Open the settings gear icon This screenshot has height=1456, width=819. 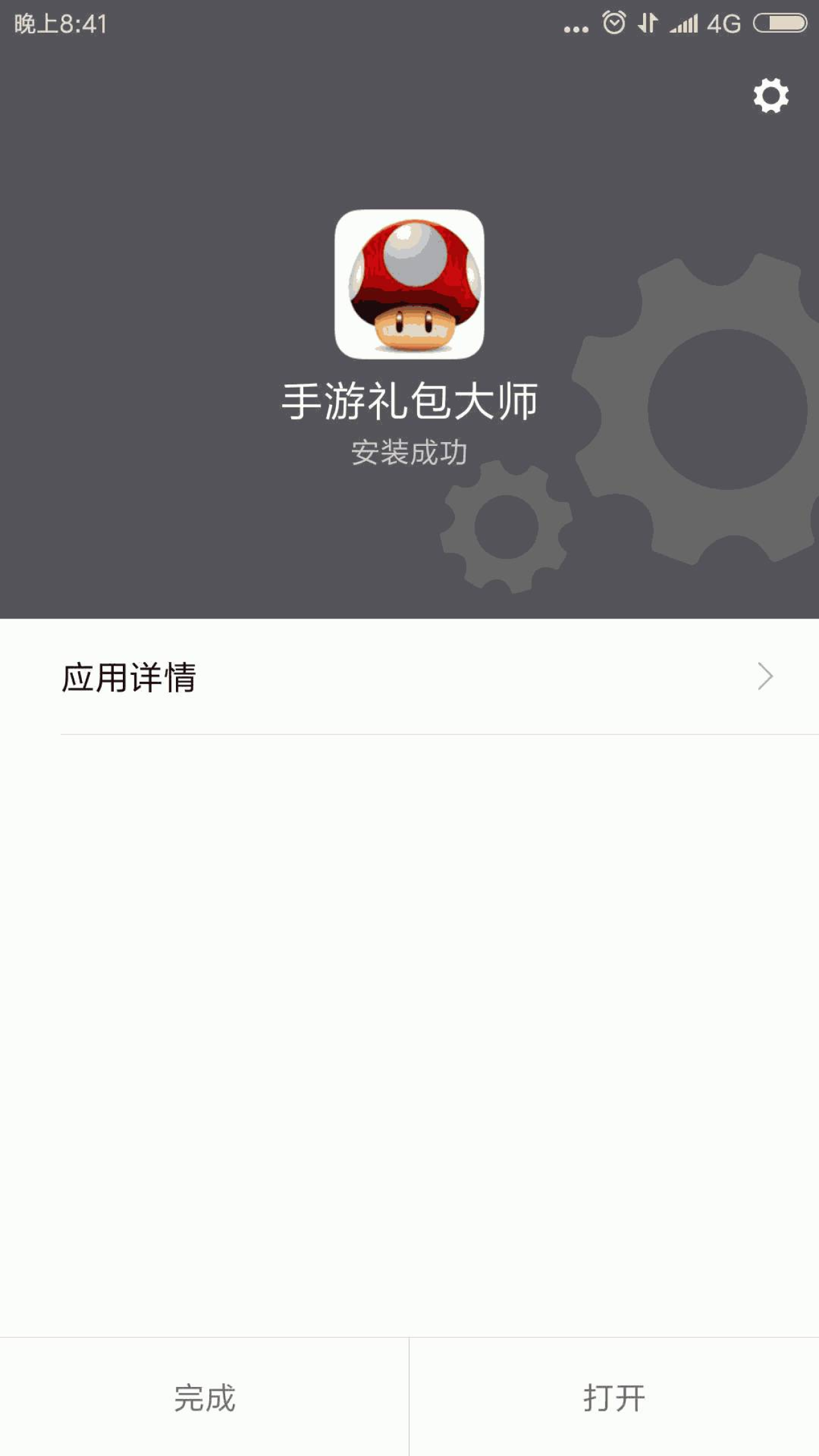click(770, 96)
